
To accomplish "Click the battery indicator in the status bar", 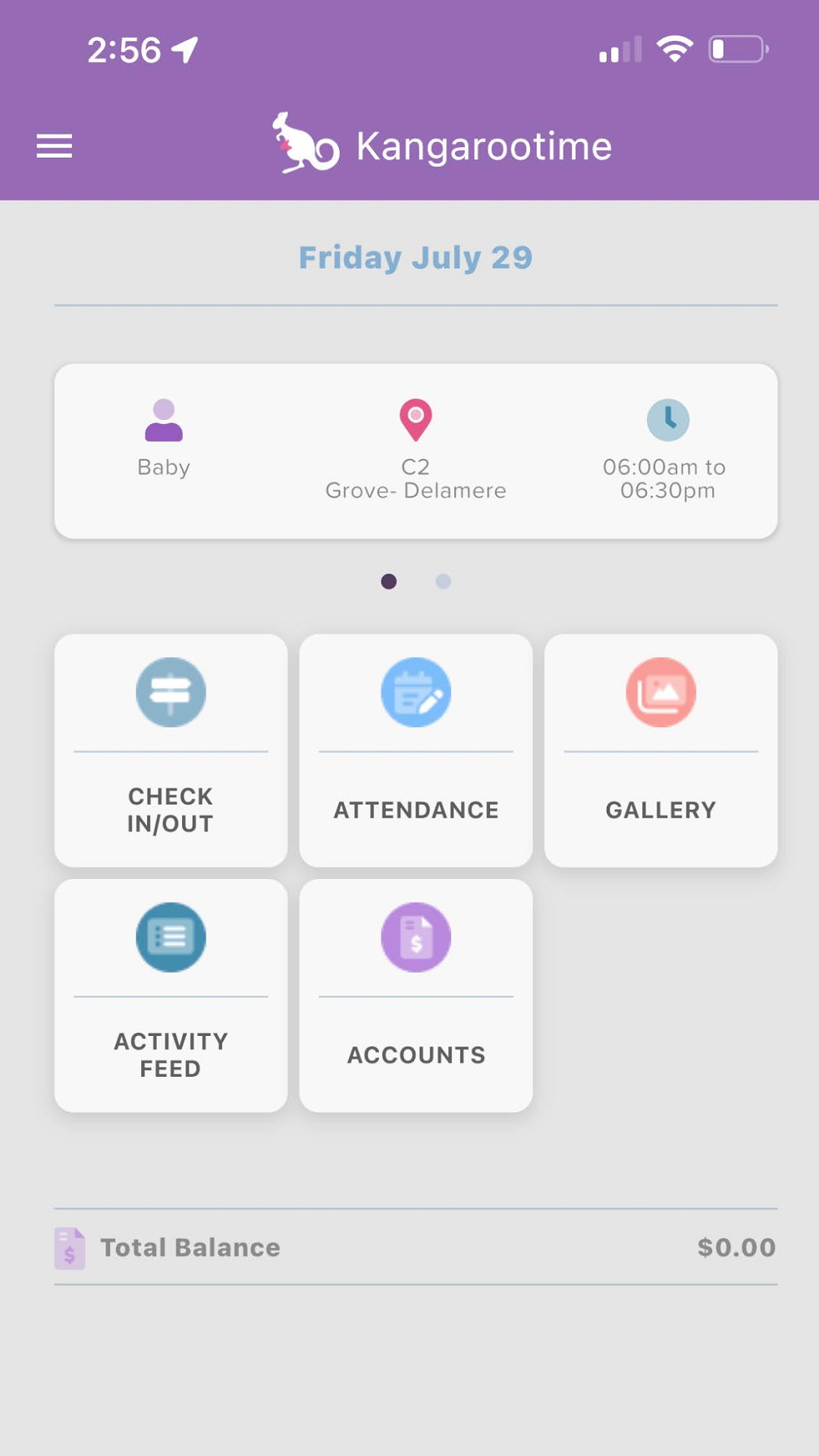I will click(736, 49).
